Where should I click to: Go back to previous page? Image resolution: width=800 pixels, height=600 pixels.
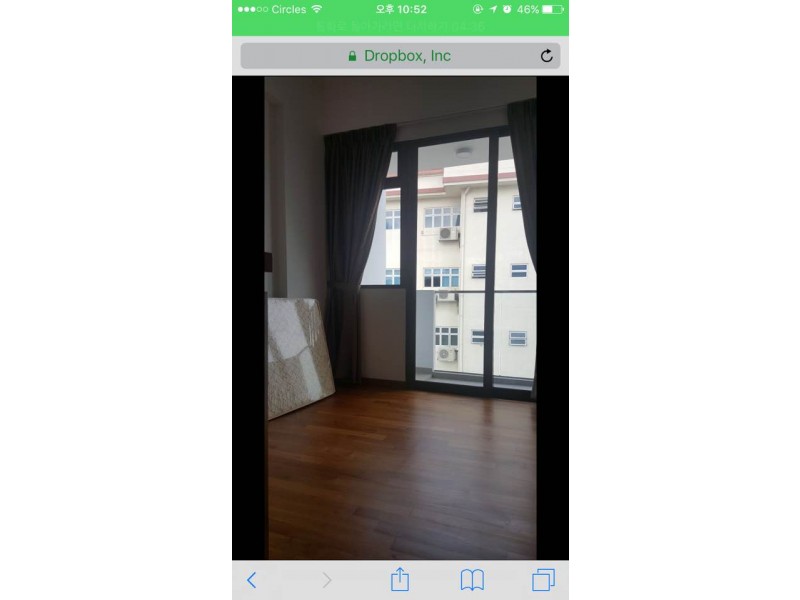point(251,579)
